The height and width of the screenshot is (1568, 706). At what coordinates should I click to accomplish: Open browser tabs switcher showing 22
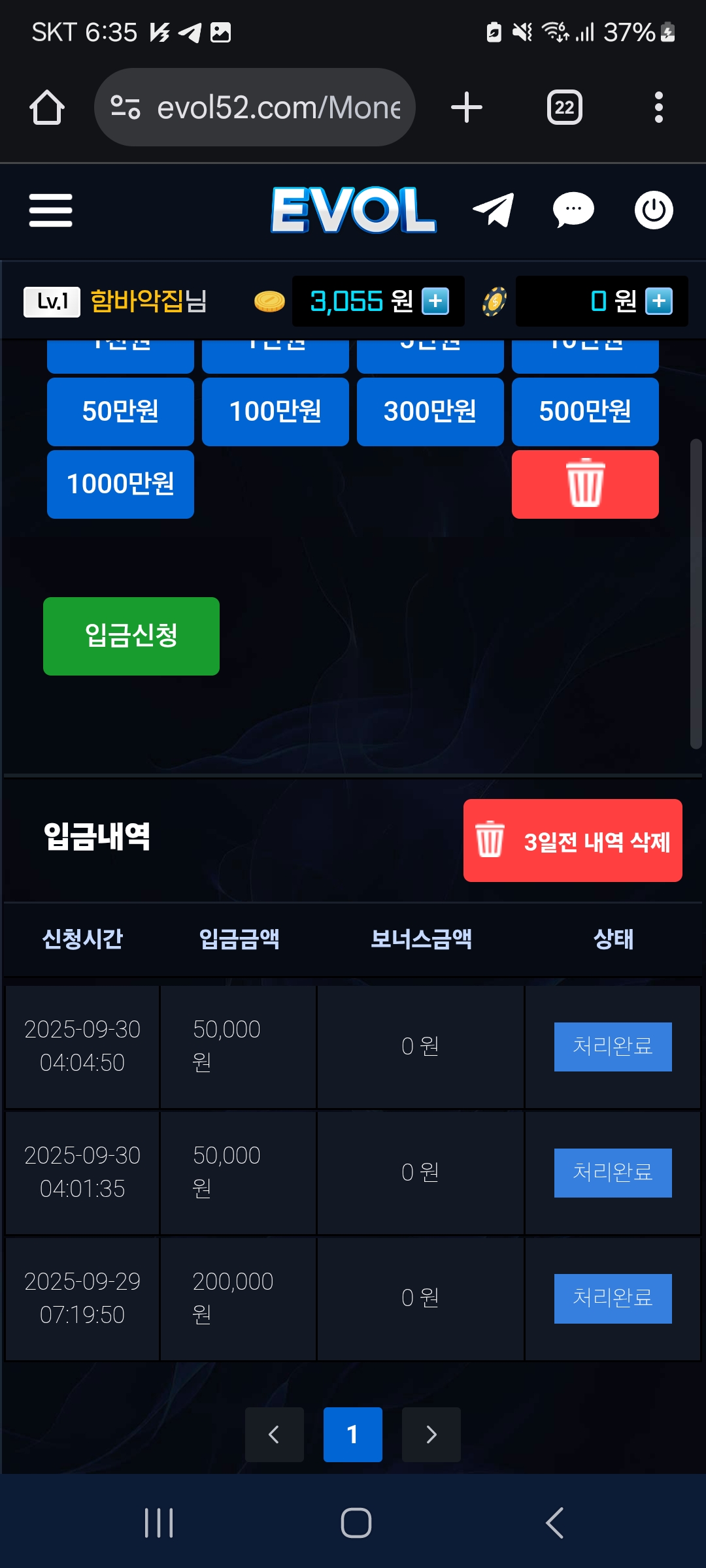(565, 107)
